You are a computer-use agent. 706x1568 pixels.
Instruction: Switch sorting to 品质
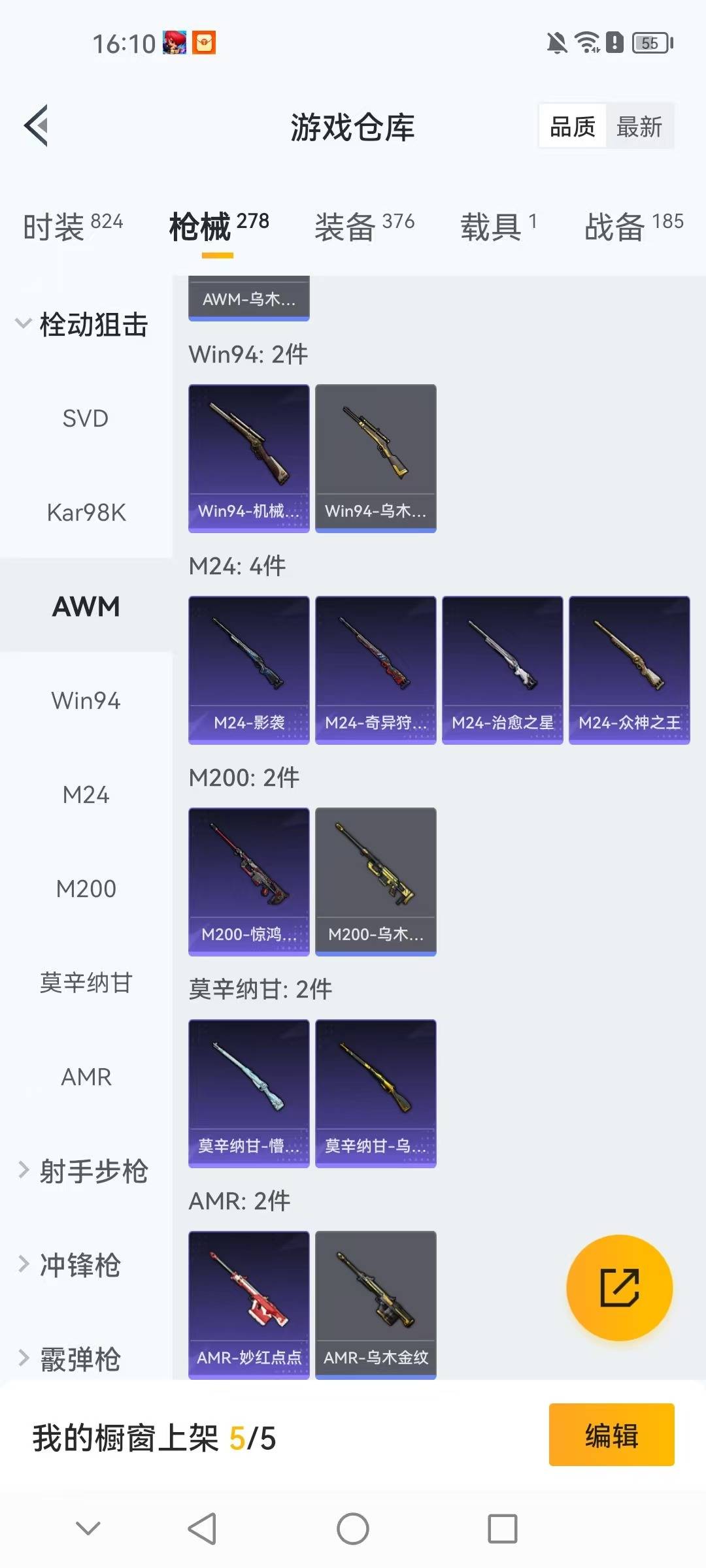[571, 126]
